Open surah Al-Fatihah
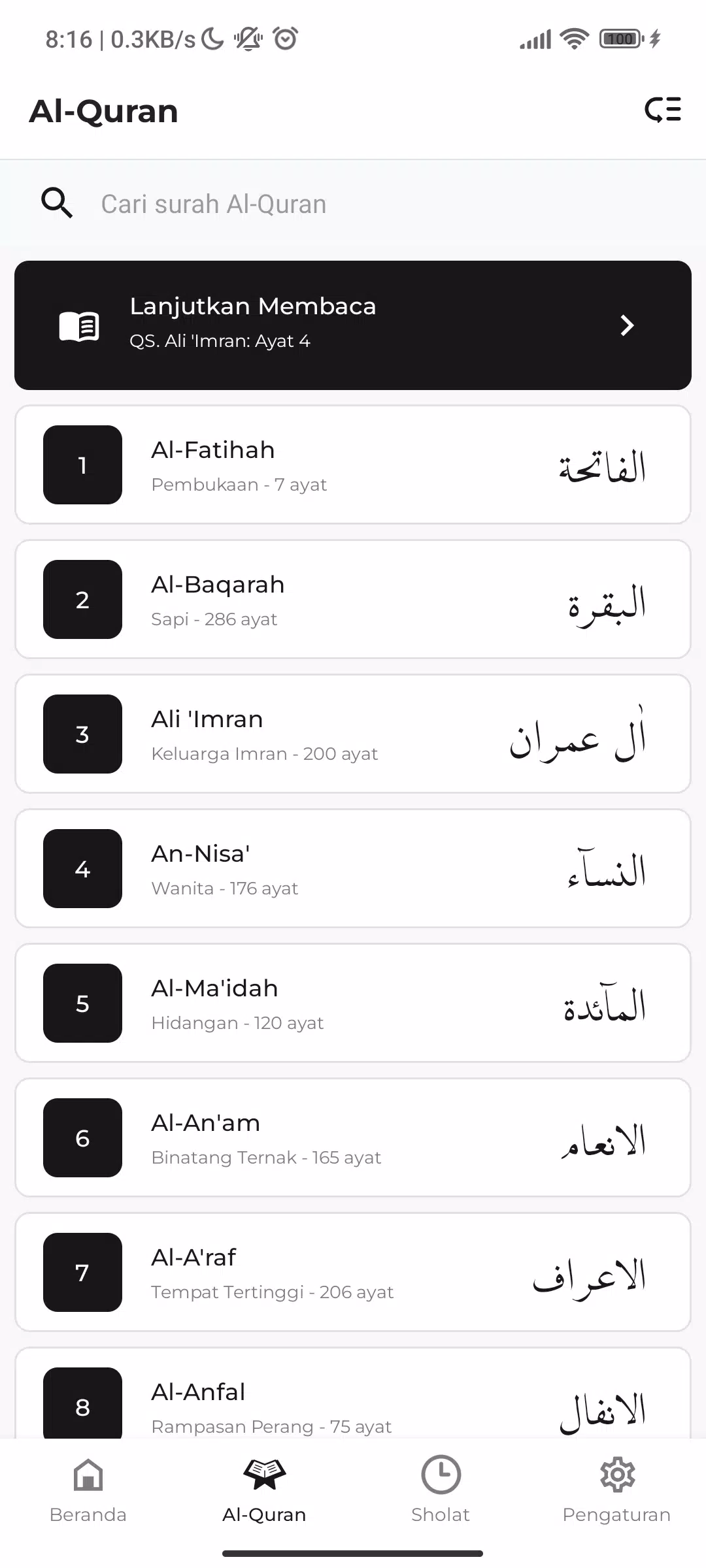 [353, 465]
